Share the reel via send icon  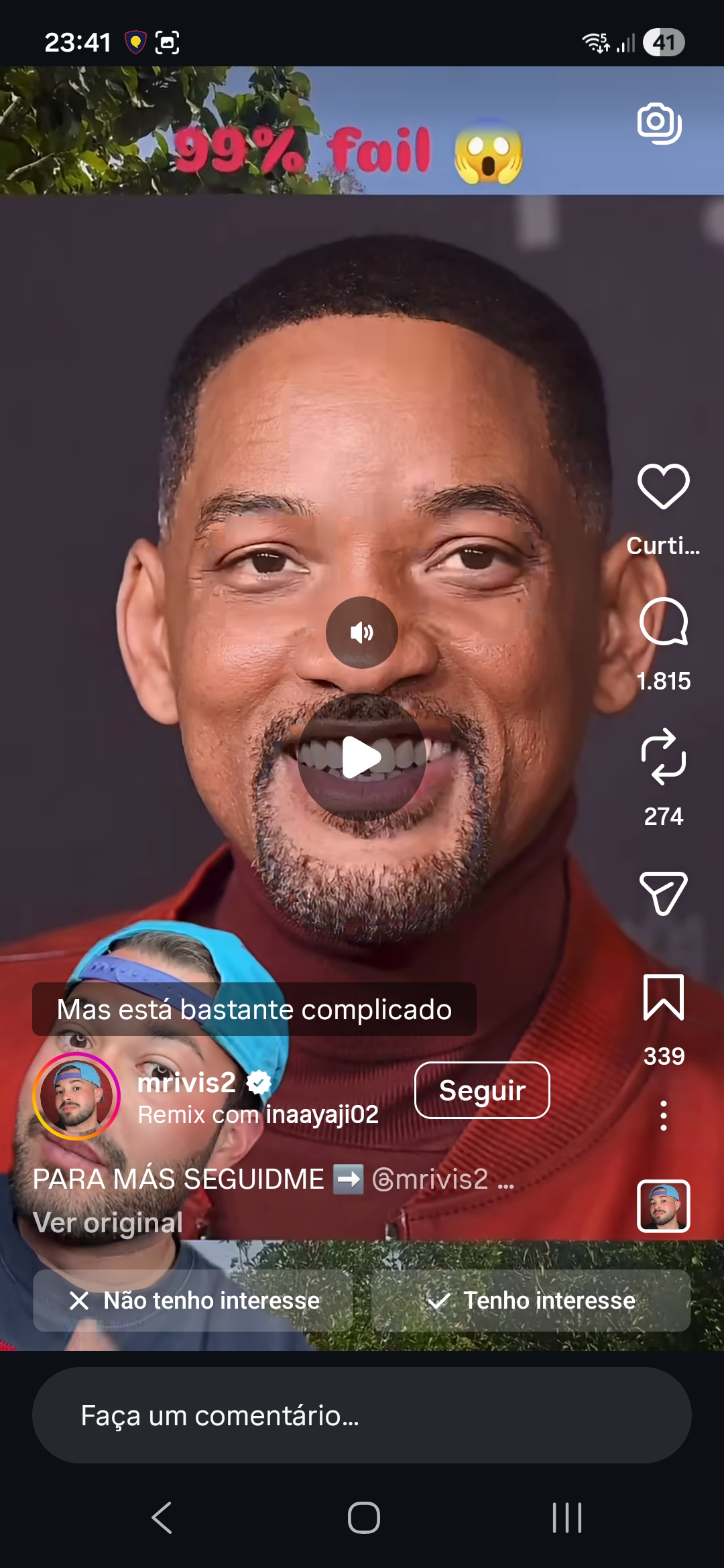[663, 893]
